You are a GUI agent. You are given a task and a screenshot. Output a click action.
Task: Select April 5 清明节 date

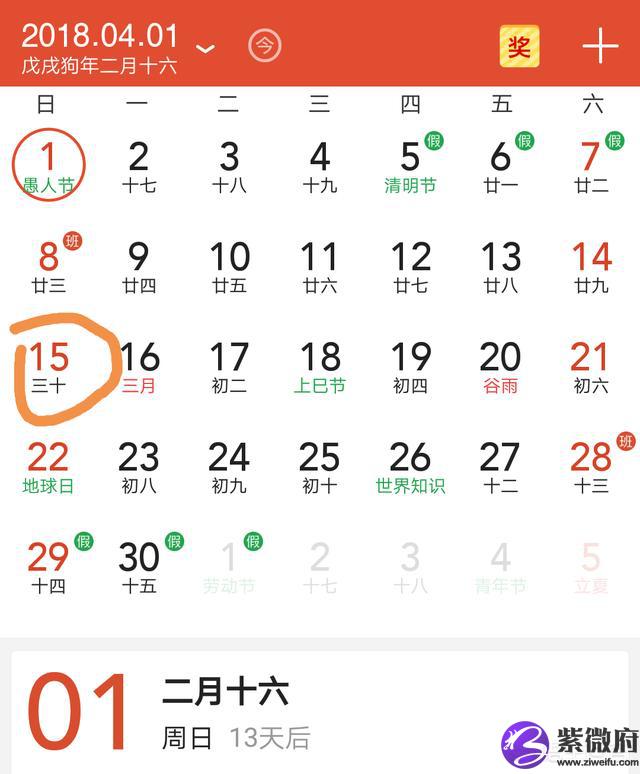(410, 166)
